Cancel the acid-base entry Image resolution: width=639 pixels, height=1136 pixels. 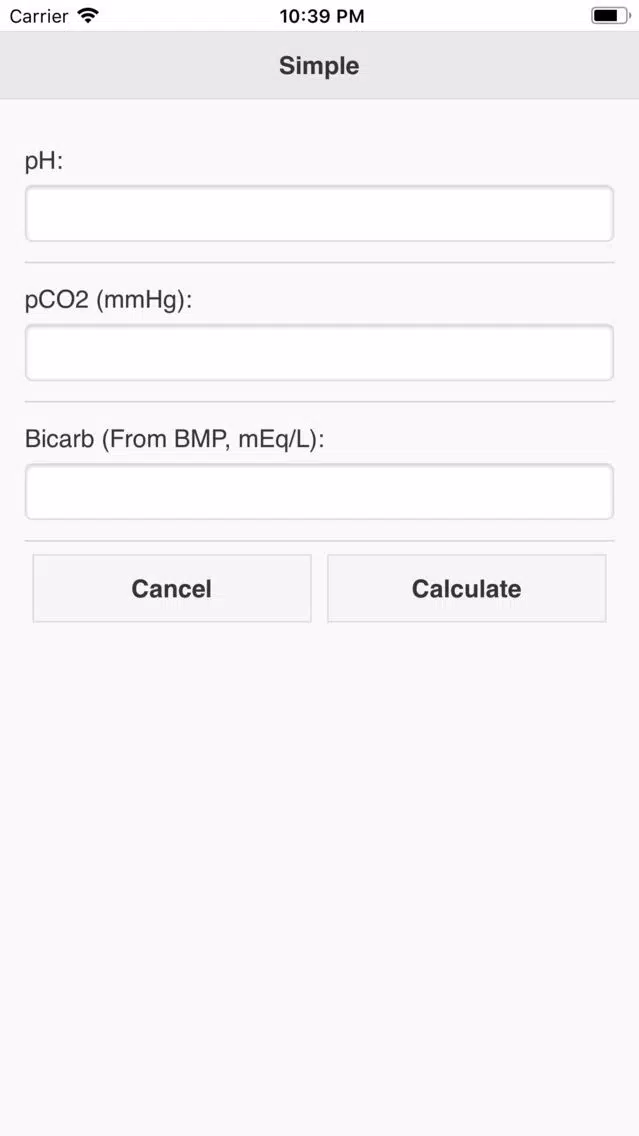[x=172, y=588]
